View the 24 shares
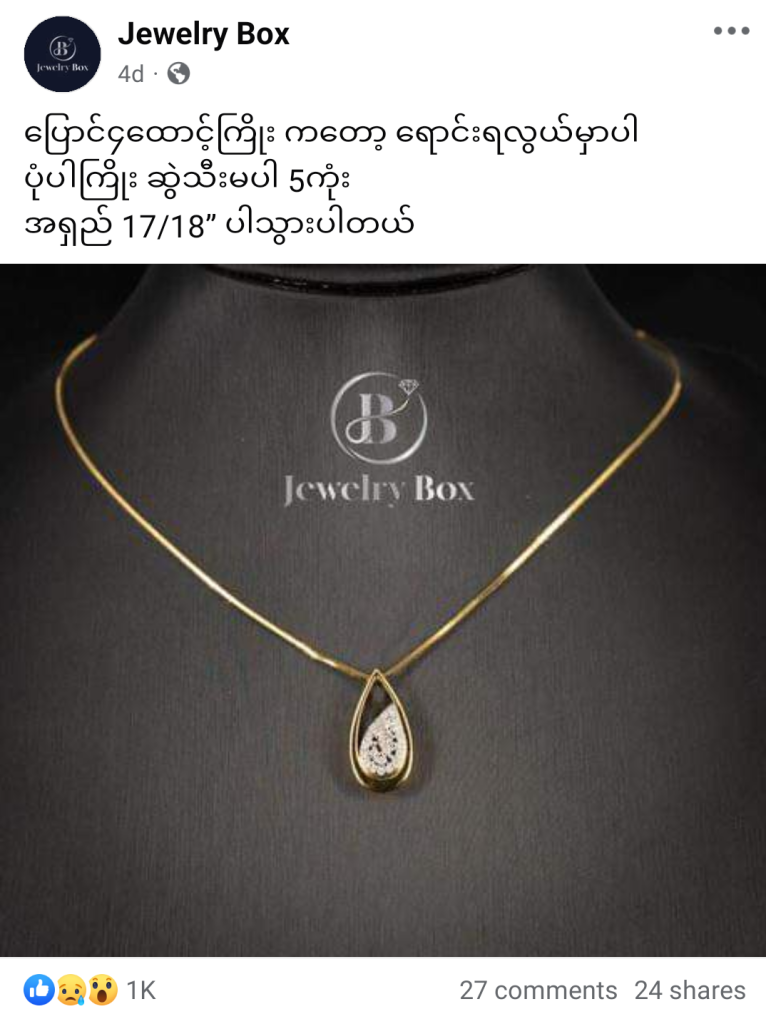 [x=690, y=990]
